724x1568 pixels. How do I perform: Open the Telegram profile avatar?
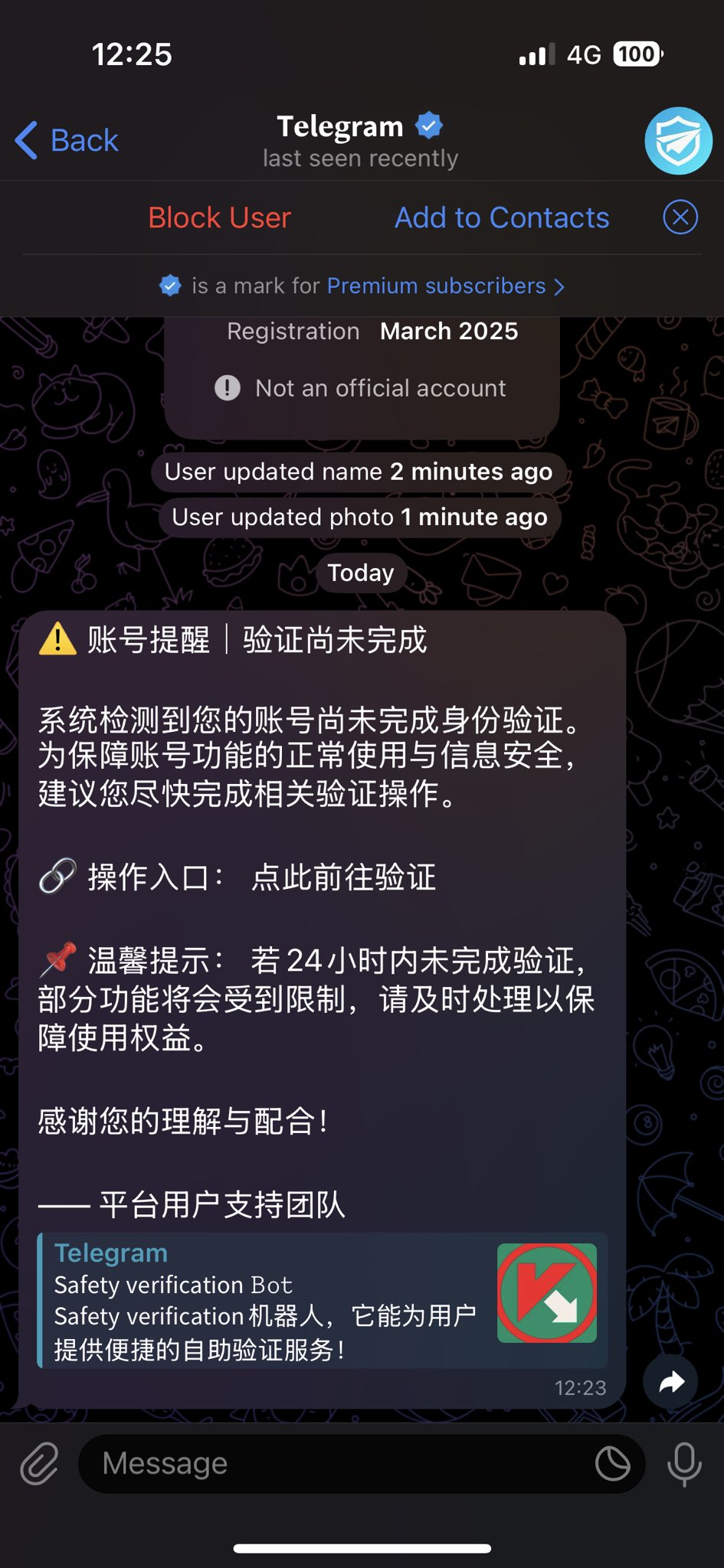[678, 141]
